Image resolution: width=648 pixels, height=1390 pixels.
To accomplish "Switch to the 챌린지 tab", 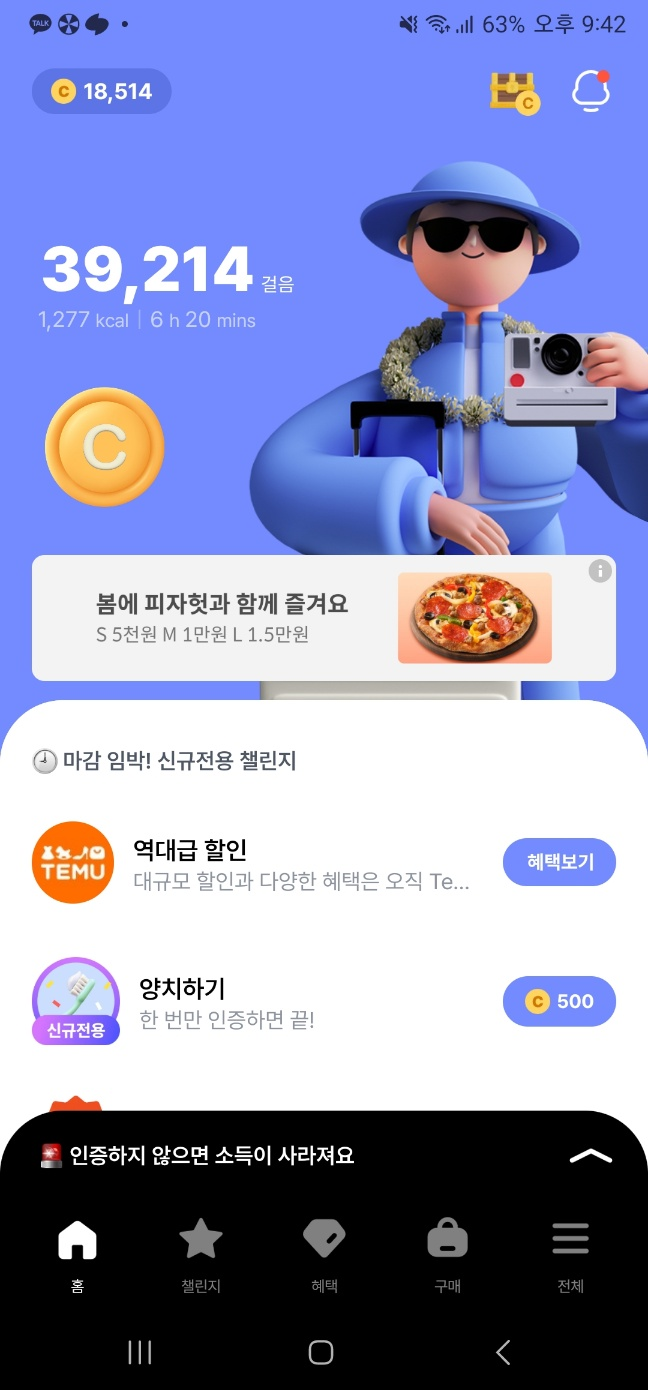I will point(200,1255).
